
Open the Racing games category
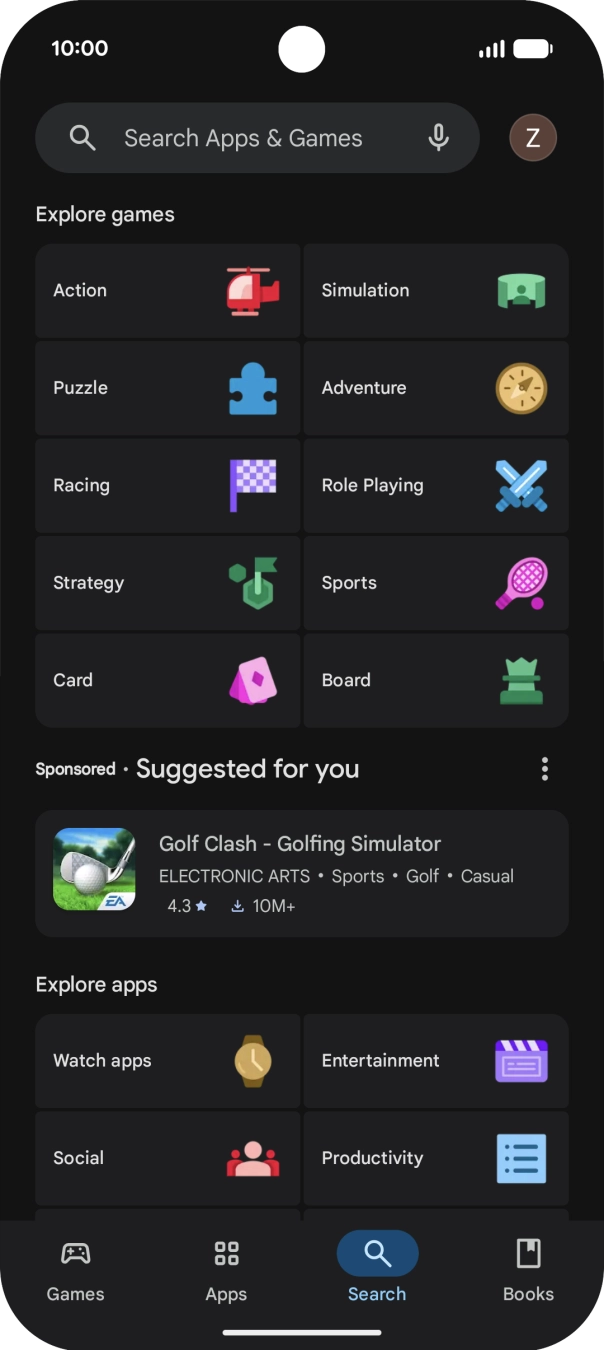pyautogui.click(x=167, y=486)
